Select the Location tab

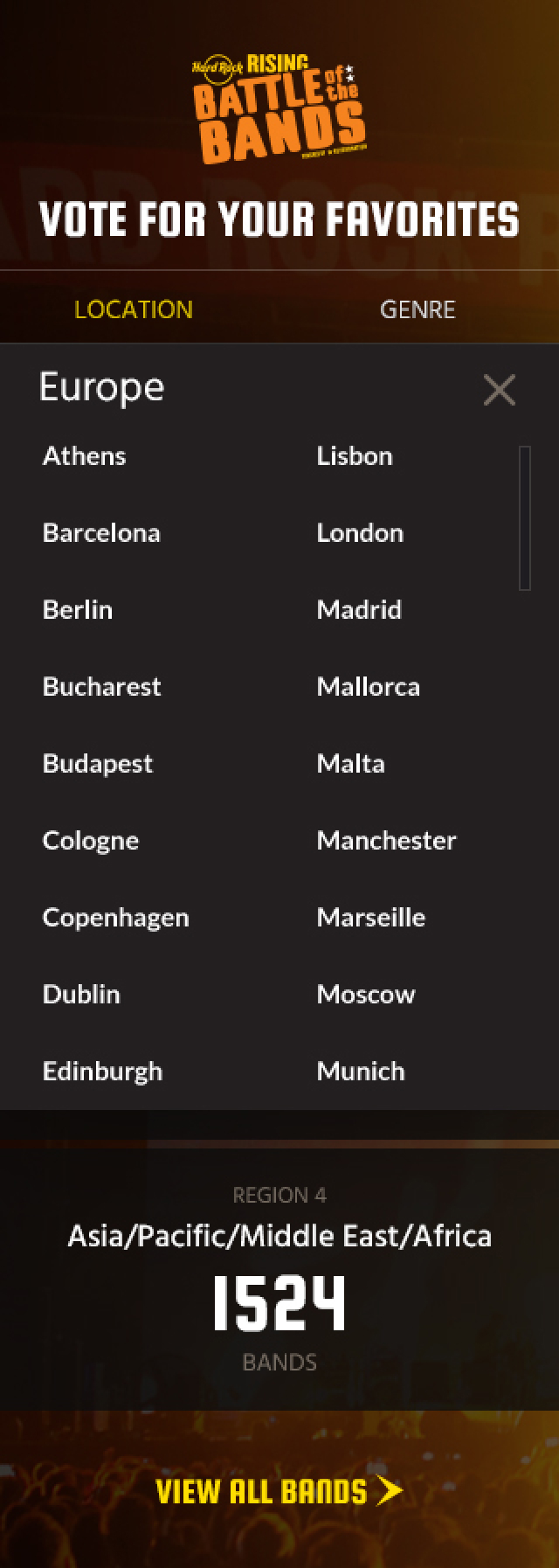click(134, 309)
